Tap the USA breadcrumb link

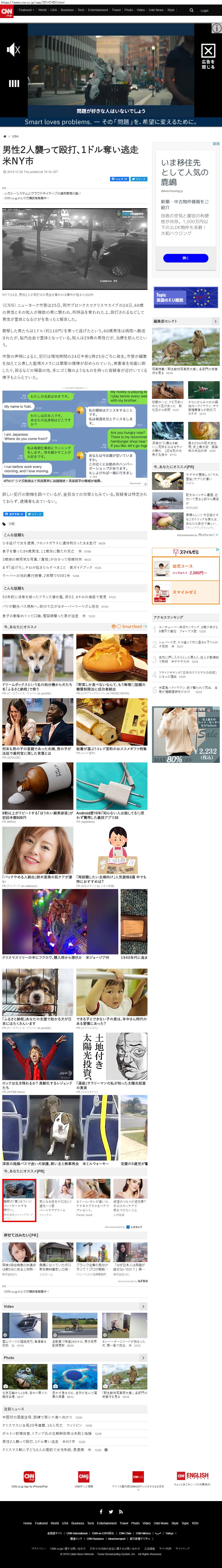point(15,136)
